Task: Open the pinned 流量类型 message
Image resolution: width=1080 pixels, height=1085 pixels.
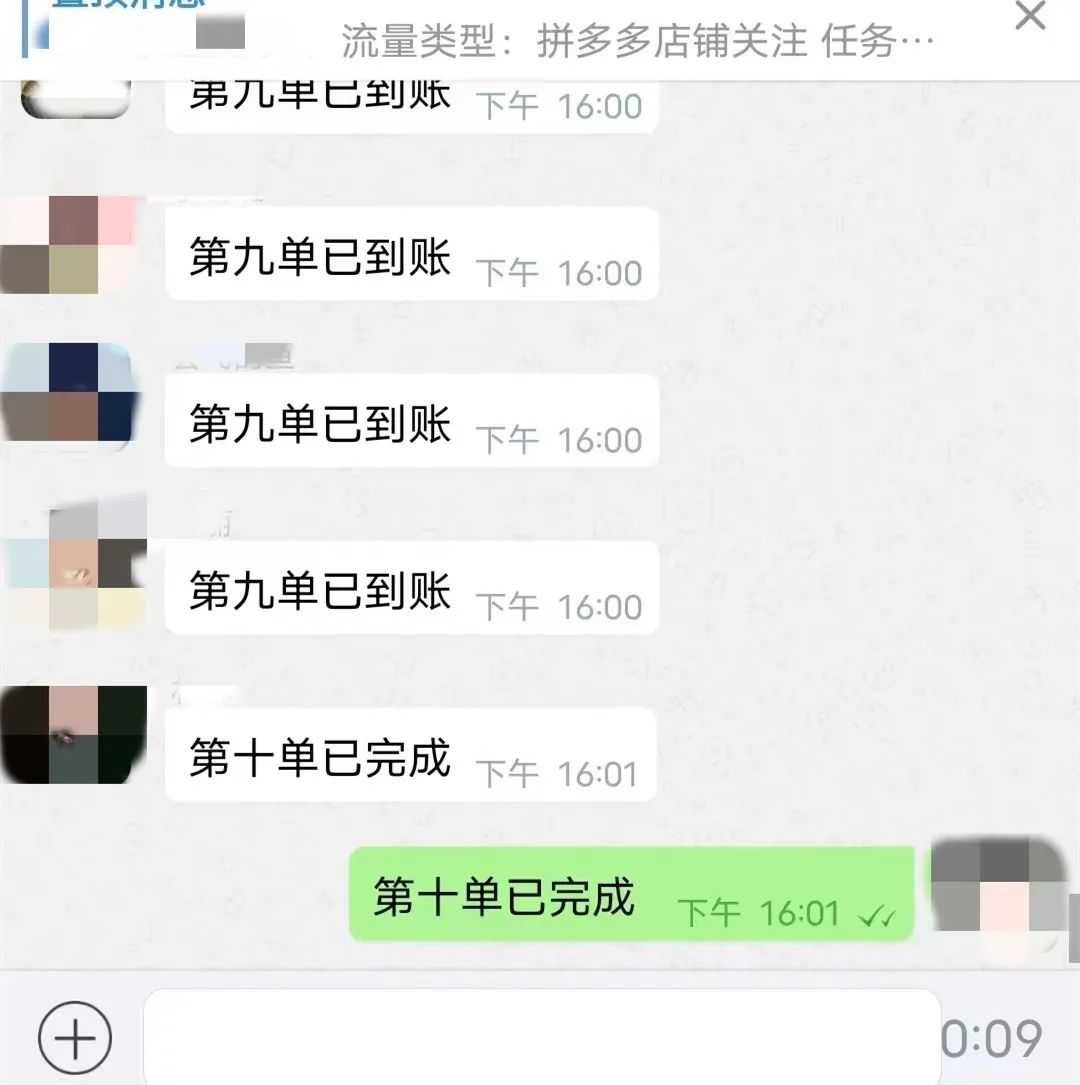Action: 636,42
